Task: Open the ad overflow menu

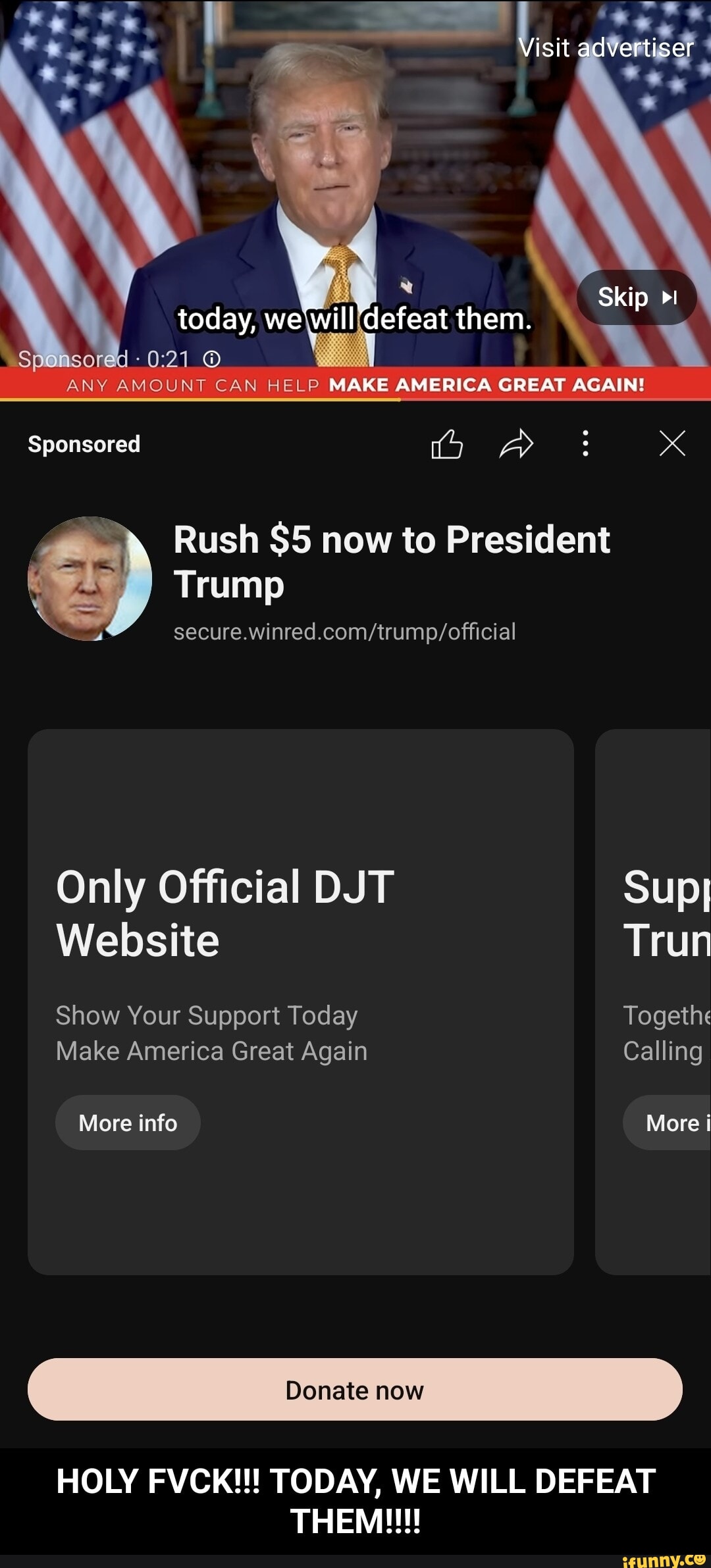Action: (585, 444)
